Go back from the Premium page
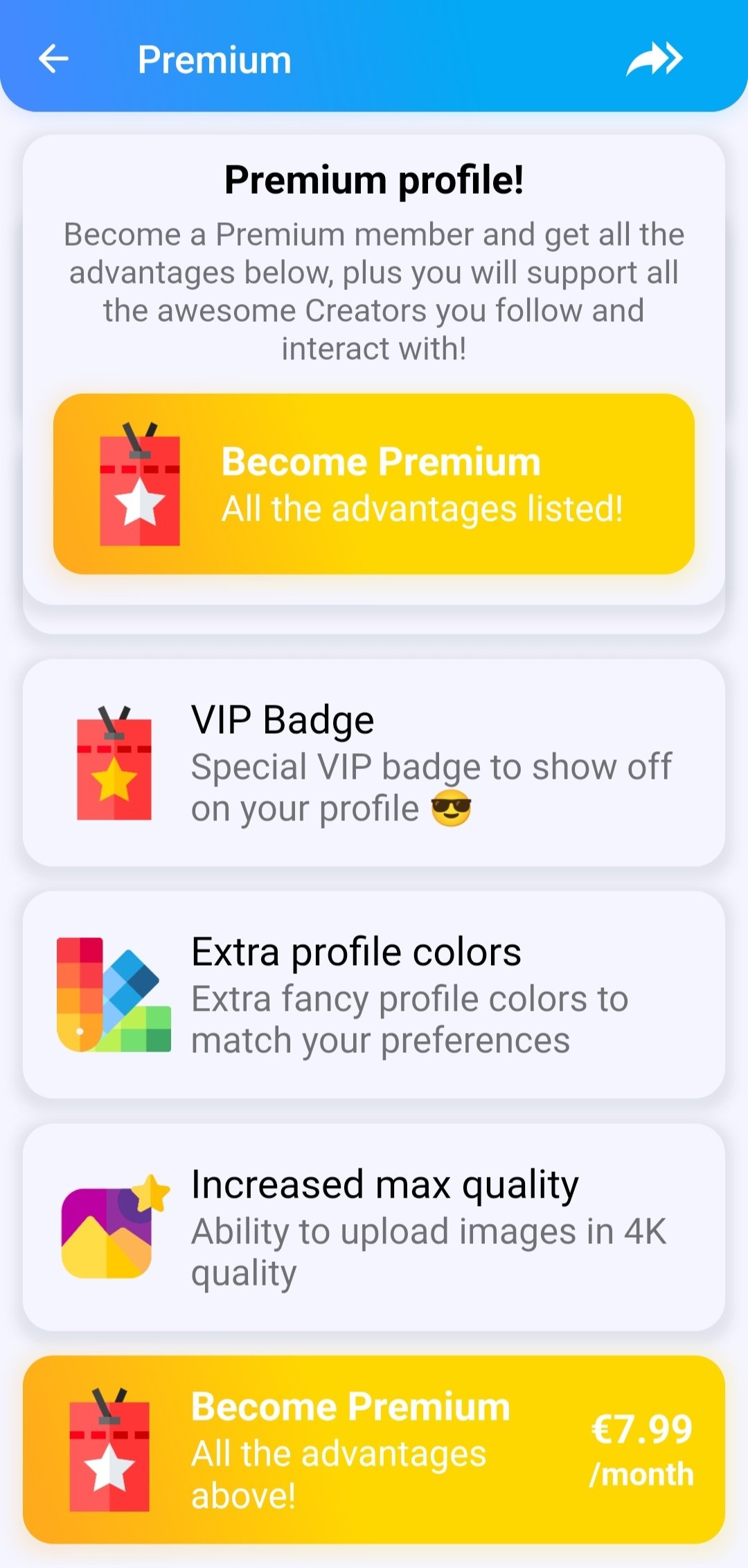 (53, 59)
